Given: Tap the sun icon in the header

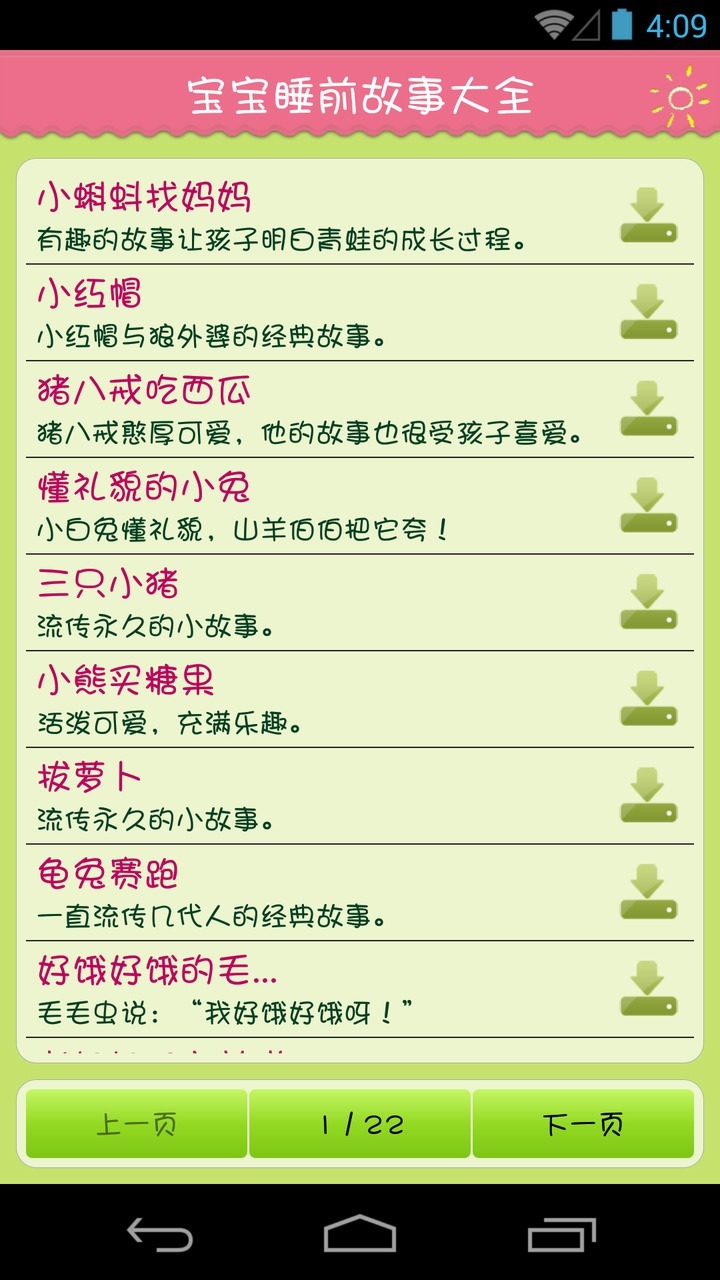Looking at the screenshot, I should [679, 97].
